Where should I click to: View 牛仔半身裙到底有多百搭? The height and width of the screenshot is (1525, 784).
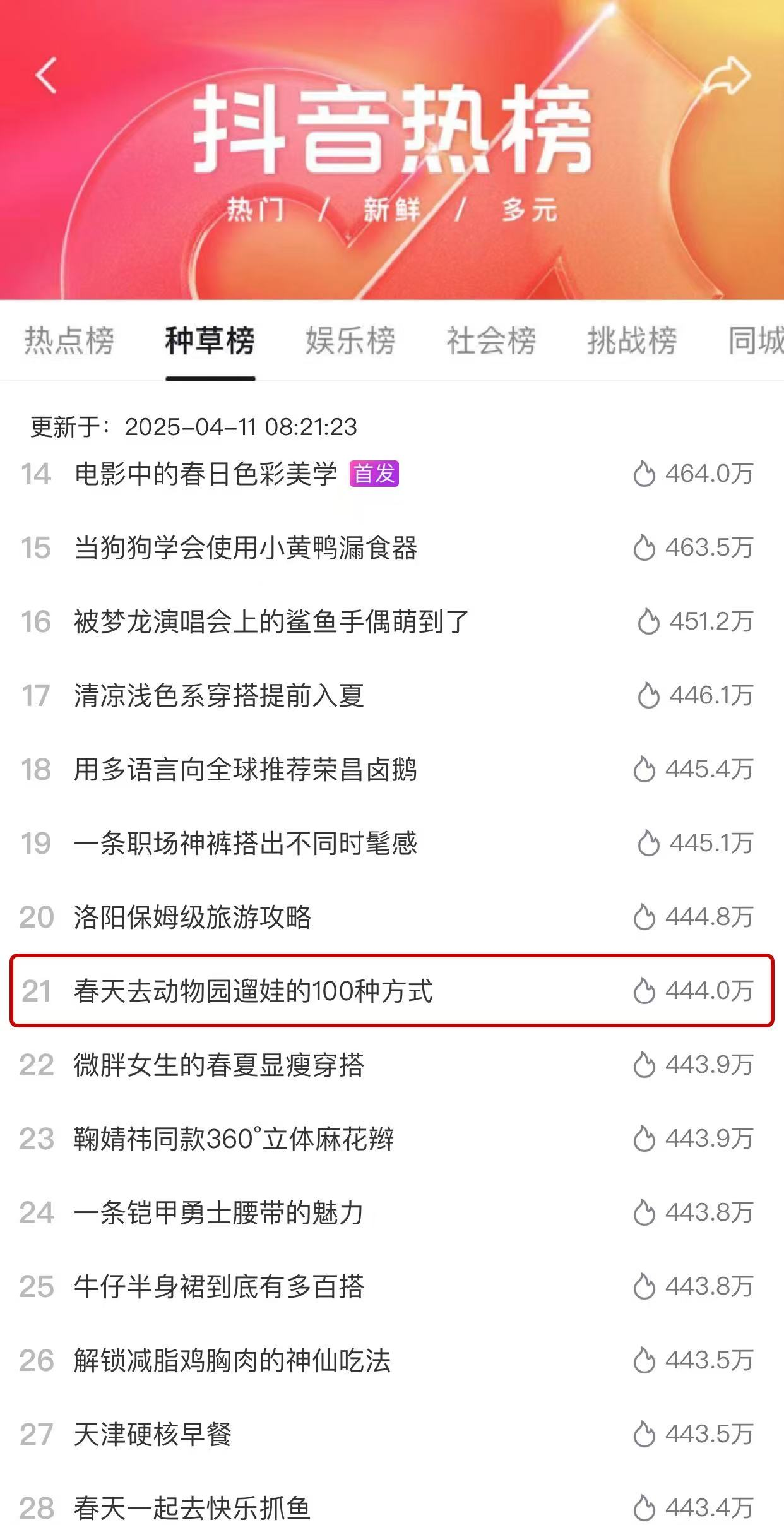(x=219, y=1287)
